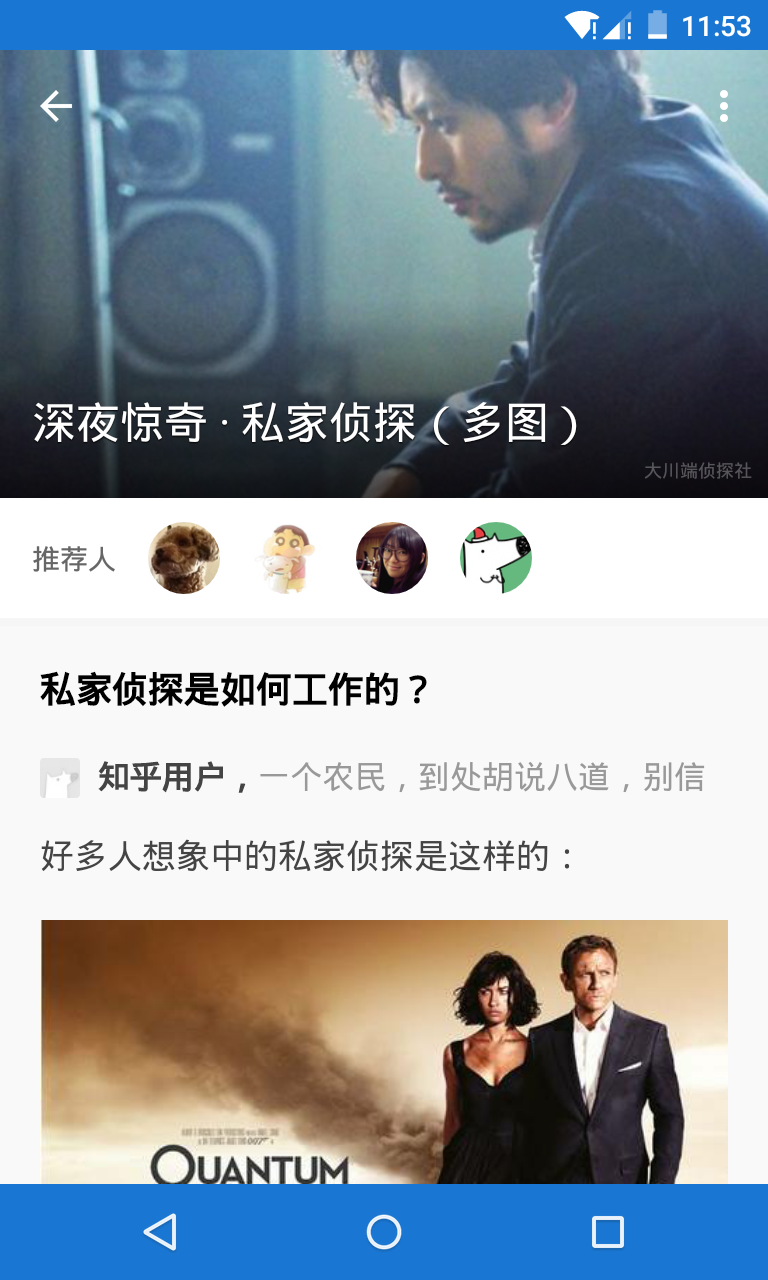Go to the Android home screen

(x=384, y=1232)
